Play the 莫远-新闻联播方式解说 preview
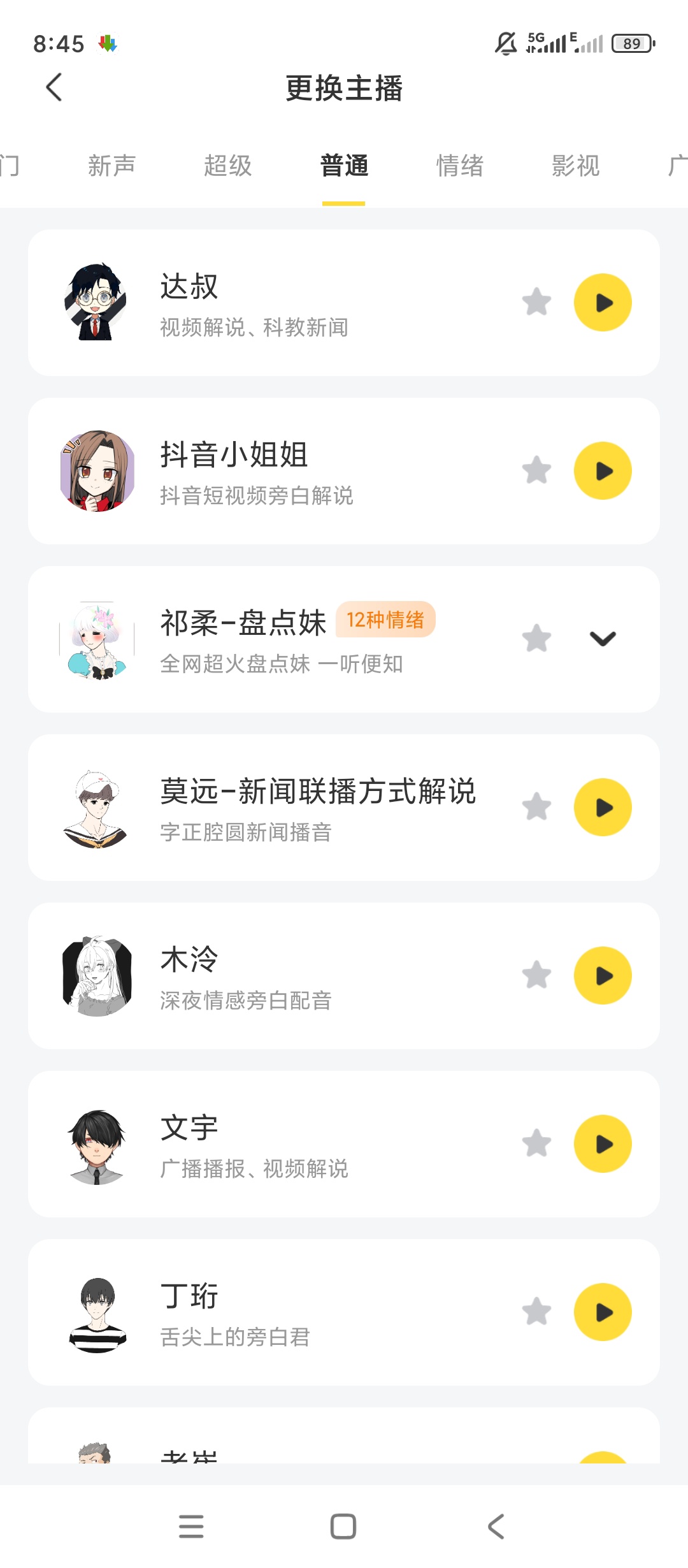The width and height of the screenshot is (688, 1568). [x=603, y=808]
